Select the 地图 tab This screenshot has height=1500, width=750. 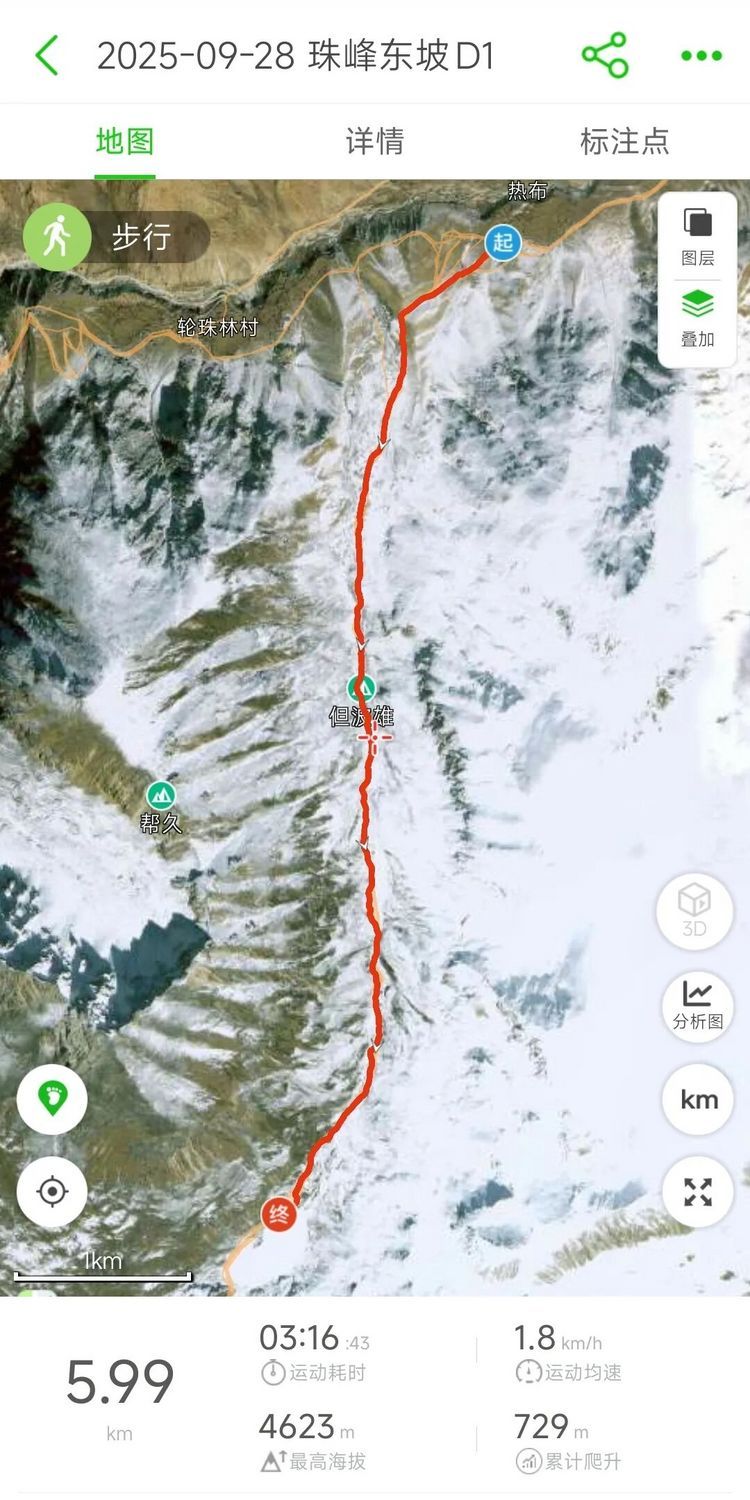125,141
